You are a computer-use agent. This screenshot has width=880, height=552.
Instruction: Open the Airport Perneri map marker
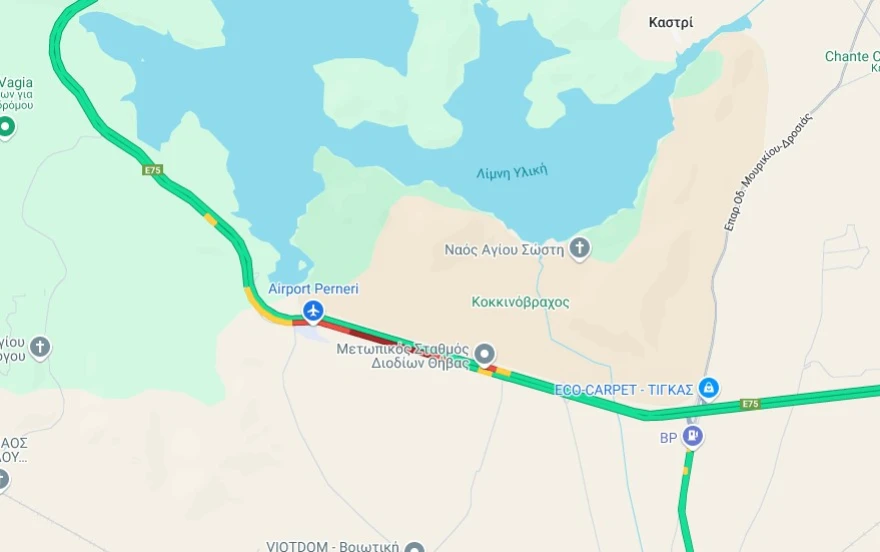pos(314,312)
